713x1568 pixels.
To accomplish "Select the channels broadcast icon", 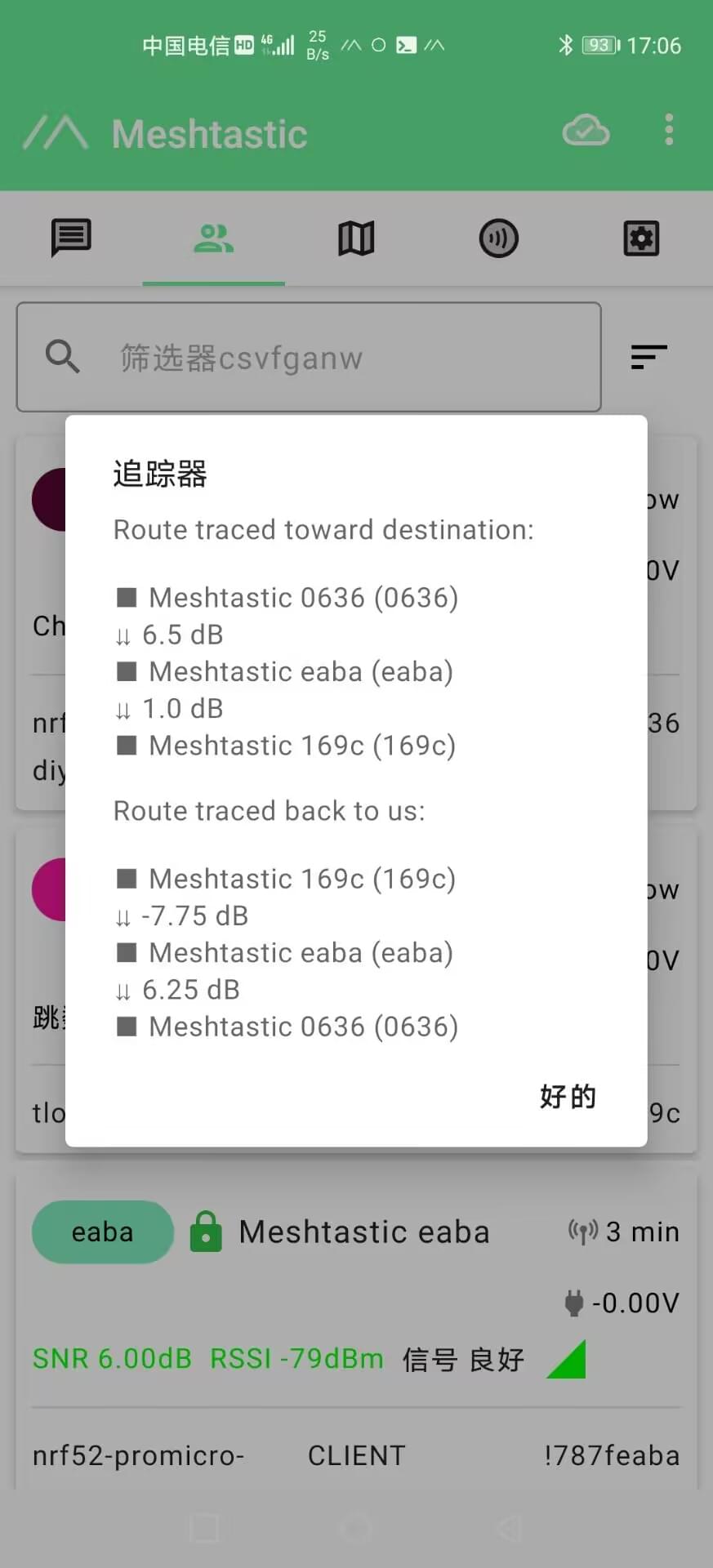I will click(x=498, y=238).
